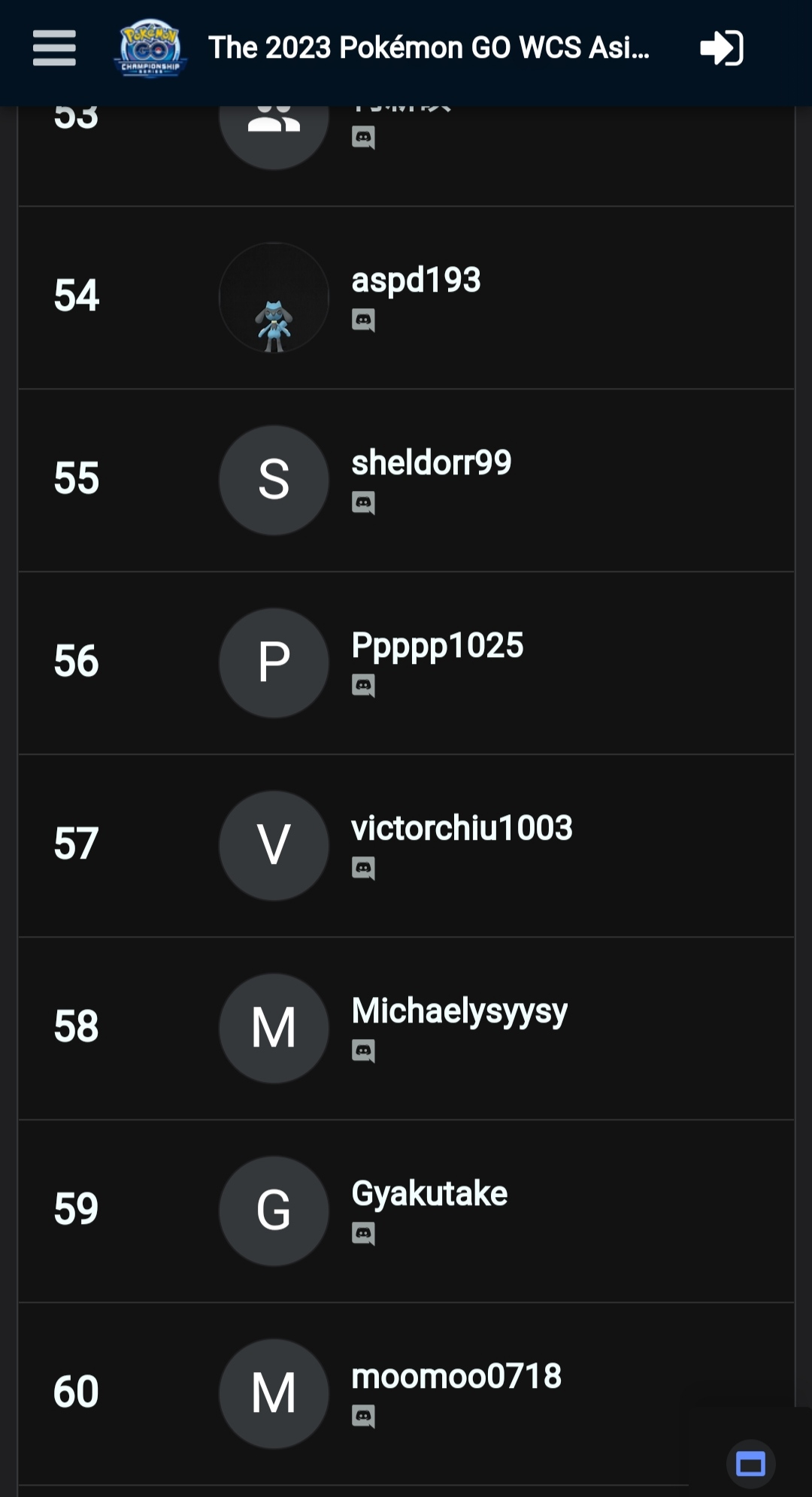Image resolution: width=812 pixels, height=1497 pixels.
Task: Open the hamburger menu
Action: click(x=54, y=48)
